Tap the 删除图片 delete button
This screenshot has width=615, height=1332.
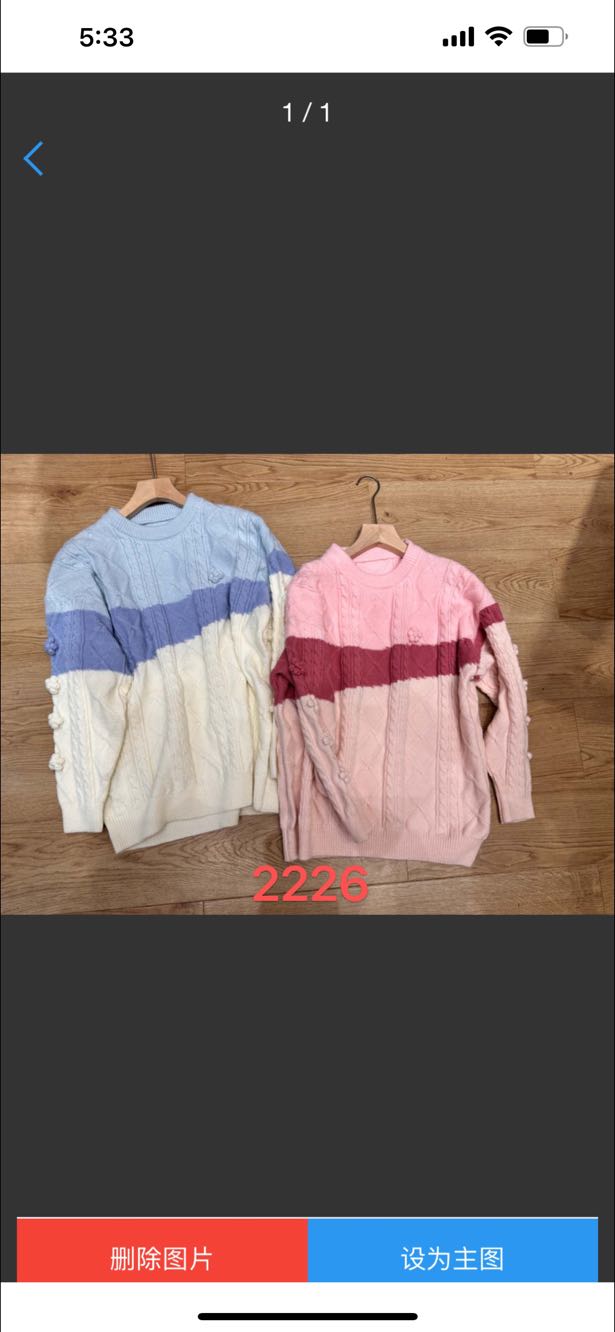point(162,1256)
